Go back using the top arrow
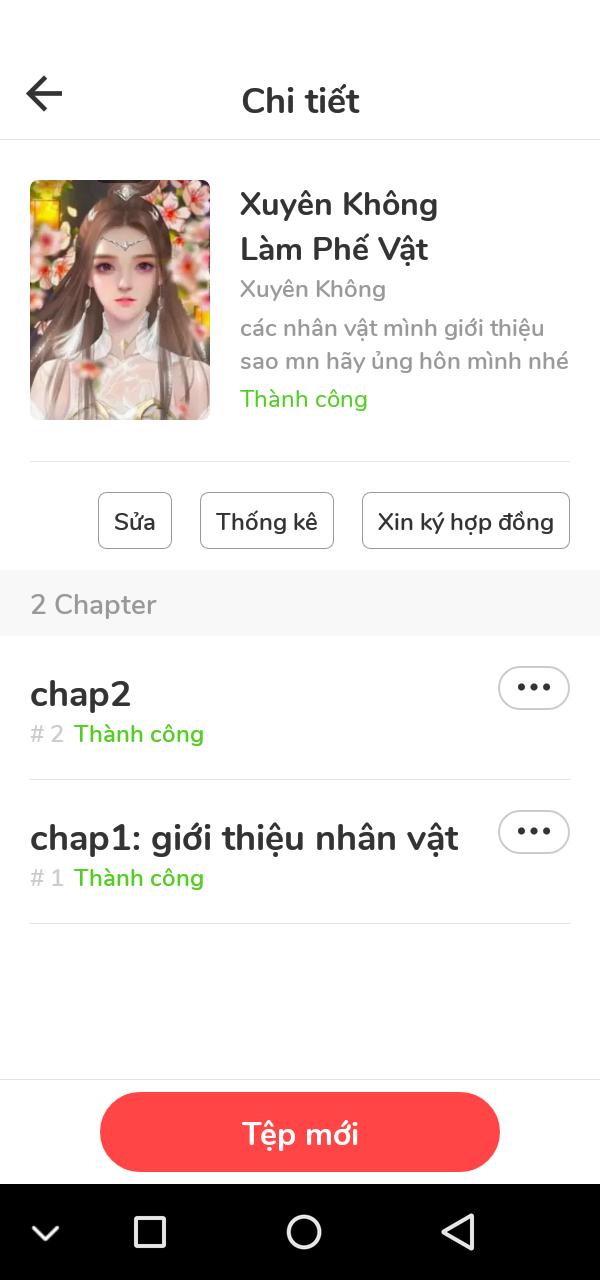This screenshot has width=600, height=1280. click(44, 95)
